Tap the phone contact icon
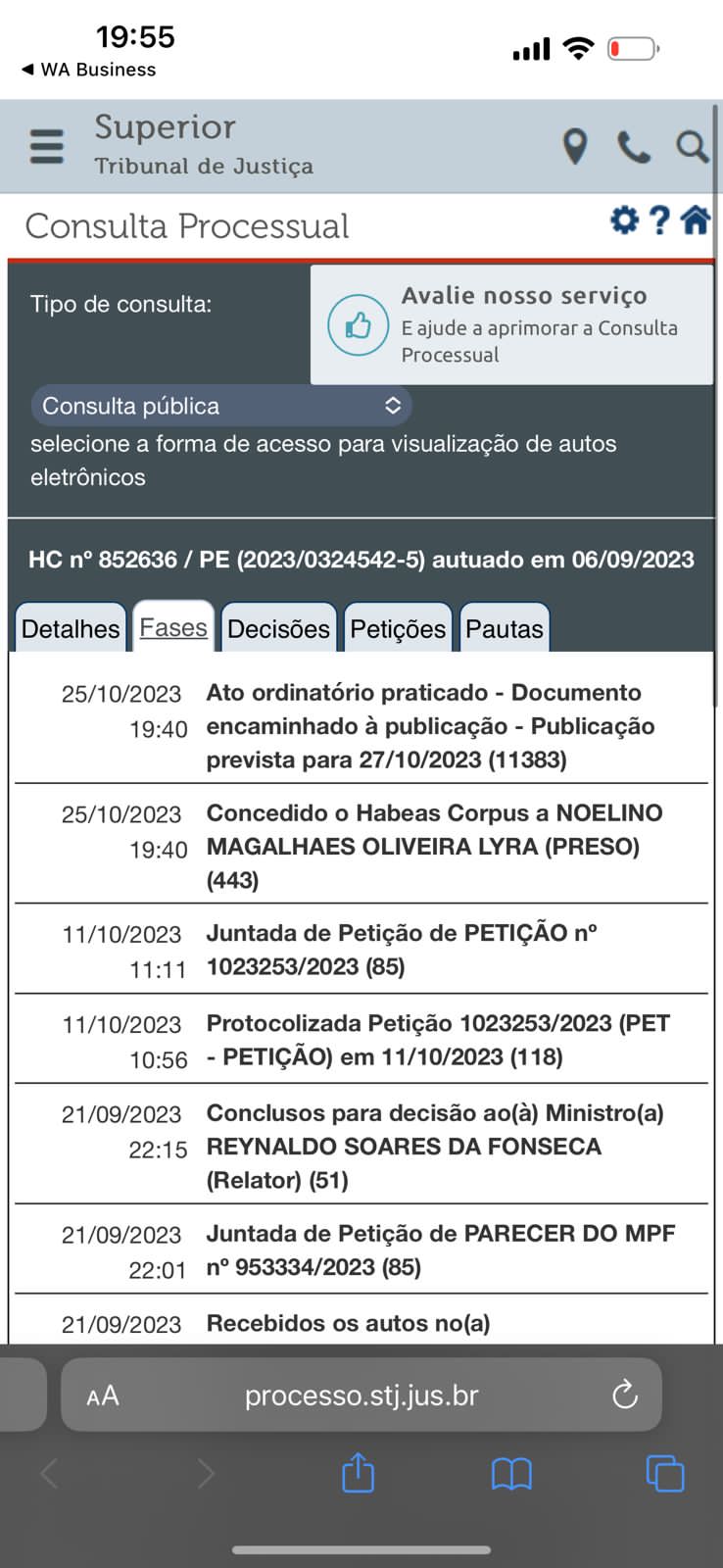723x1568 pixels. point(633,147)
